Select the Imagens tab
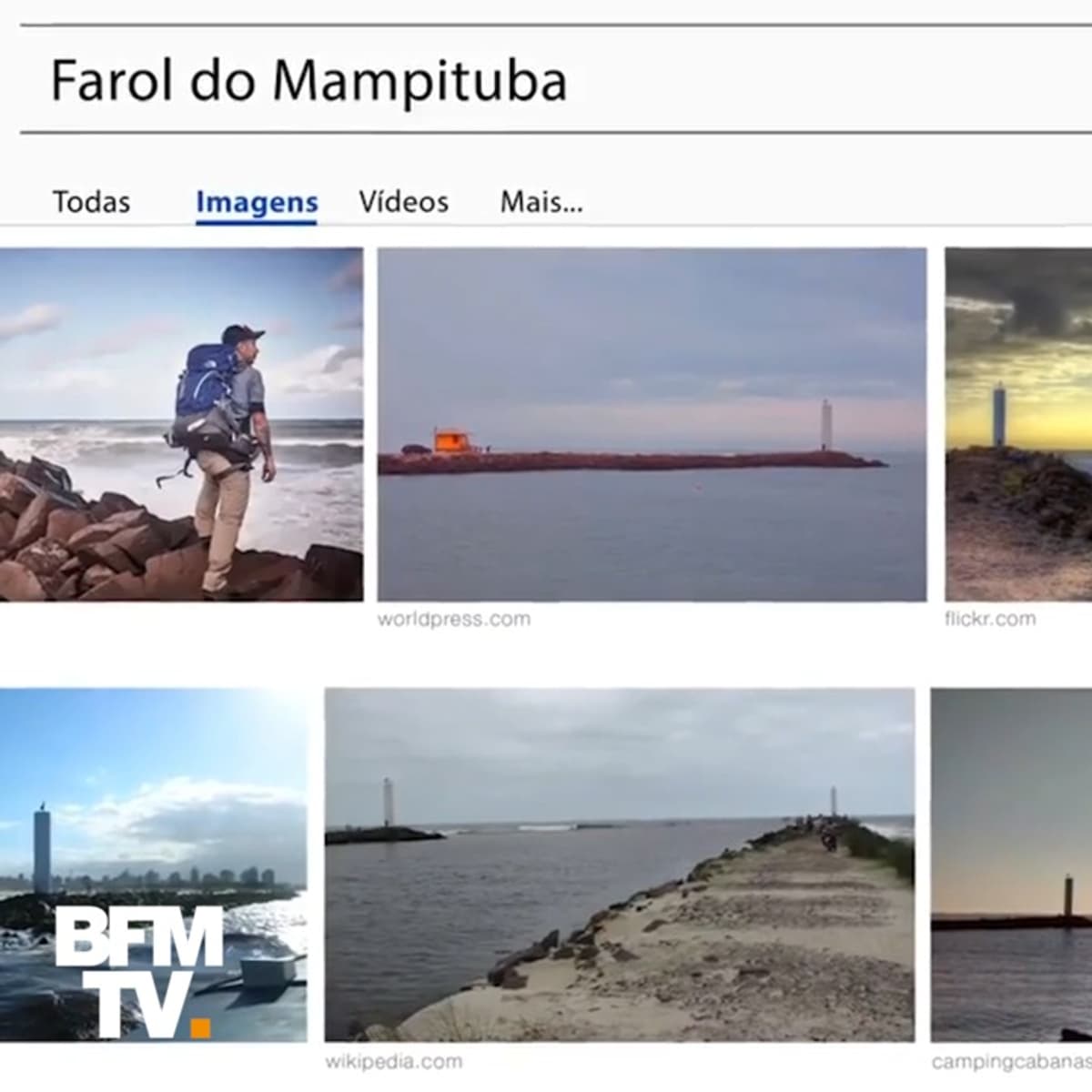 click(257, 202)
